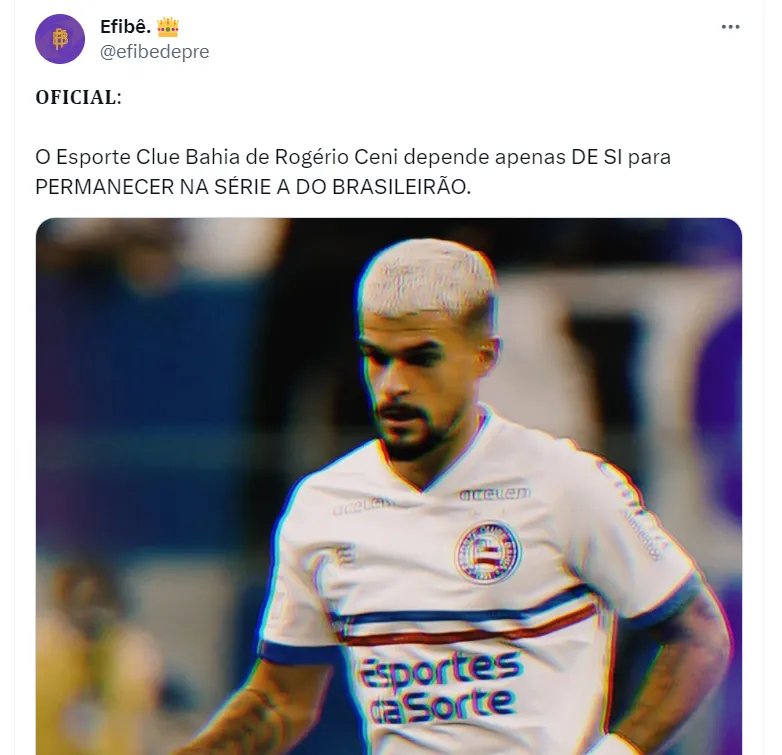
Task: View the Efibê account name link
Action: pos(127,26)
